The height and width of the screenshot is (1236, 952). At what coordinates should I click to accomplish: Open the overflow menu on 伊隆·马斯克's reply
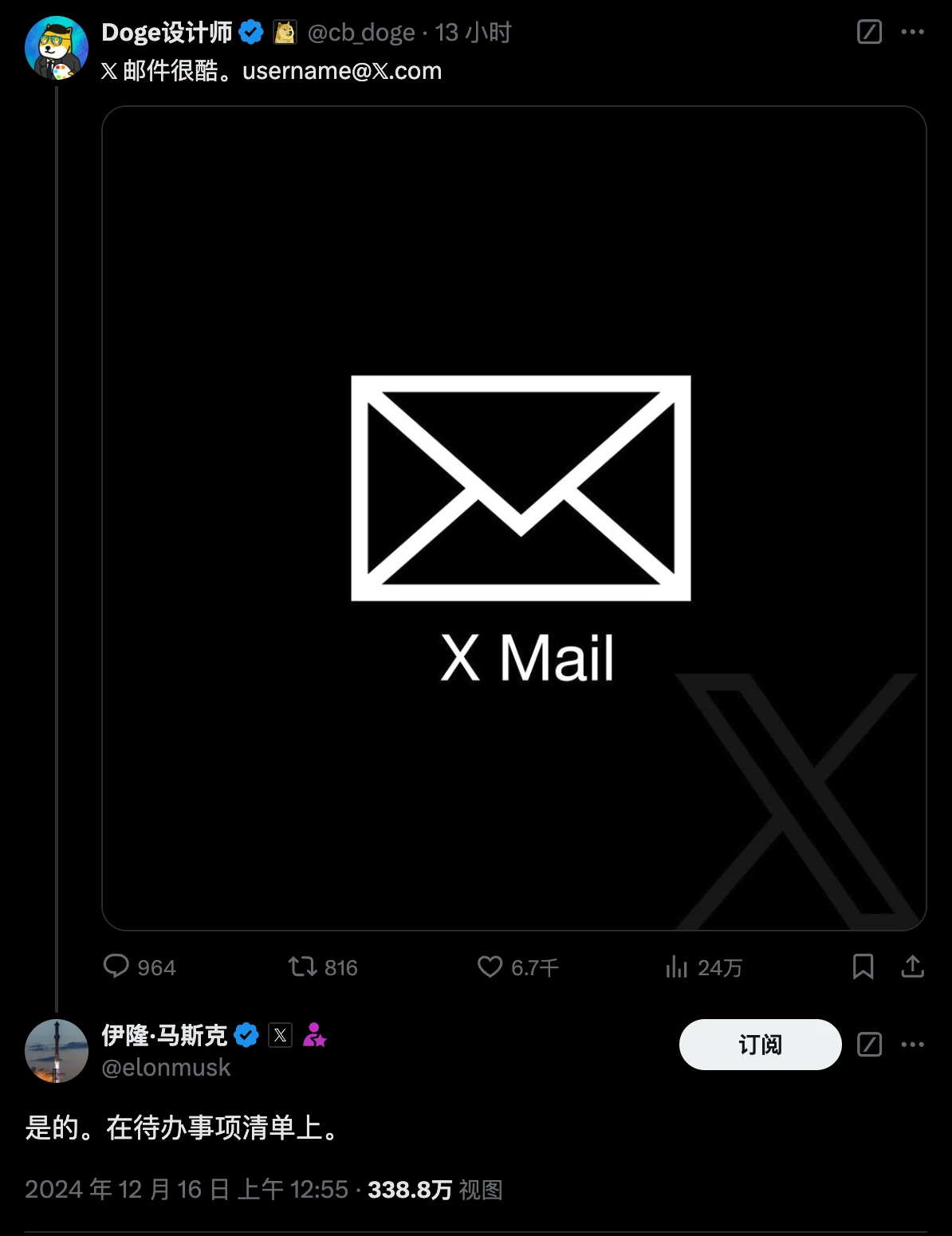pos(912,1044)
